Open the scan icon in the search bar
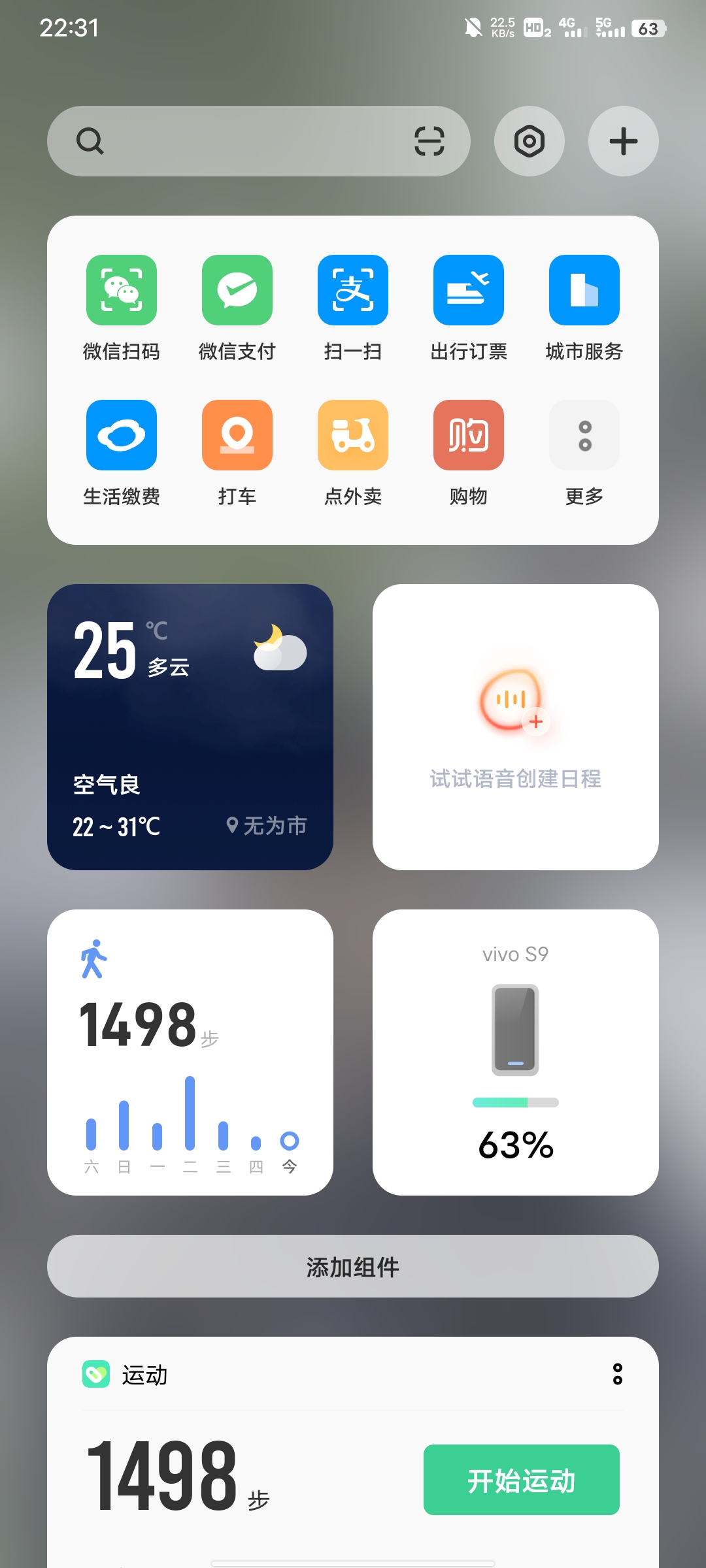The image size is (706, 1568). tap(429, 141)
